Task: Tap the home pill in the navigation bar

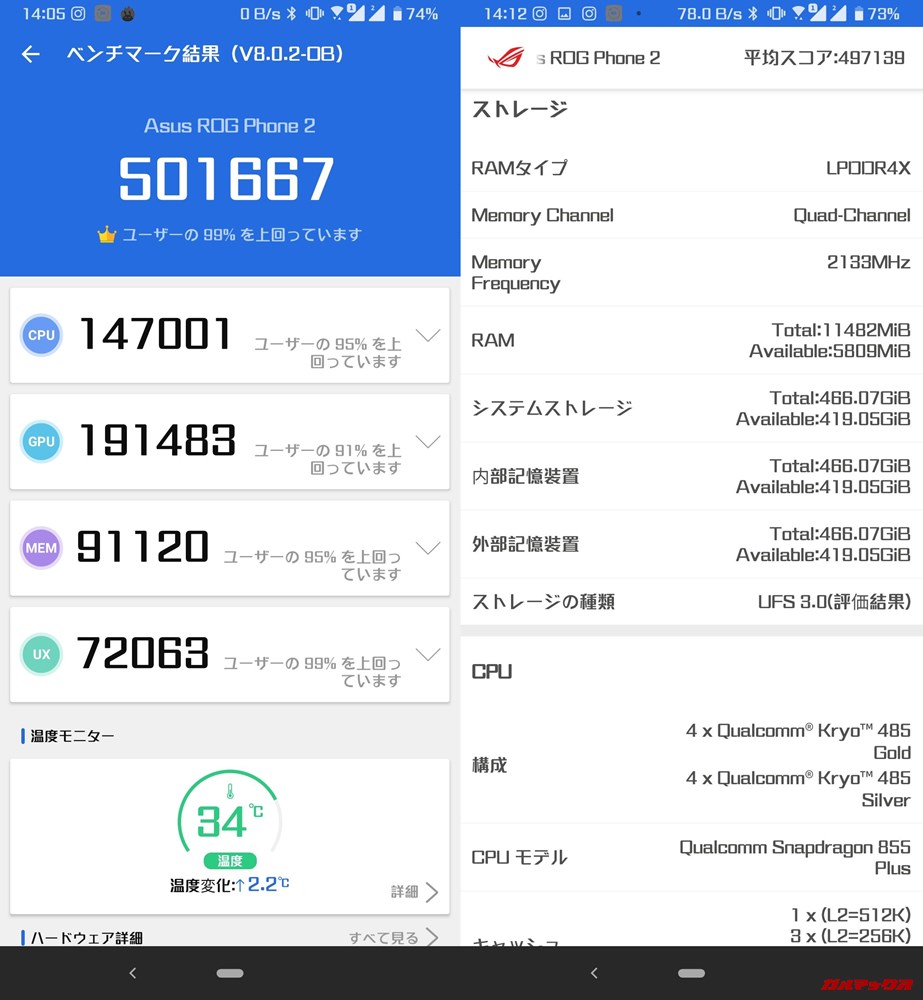Action: 229,972
